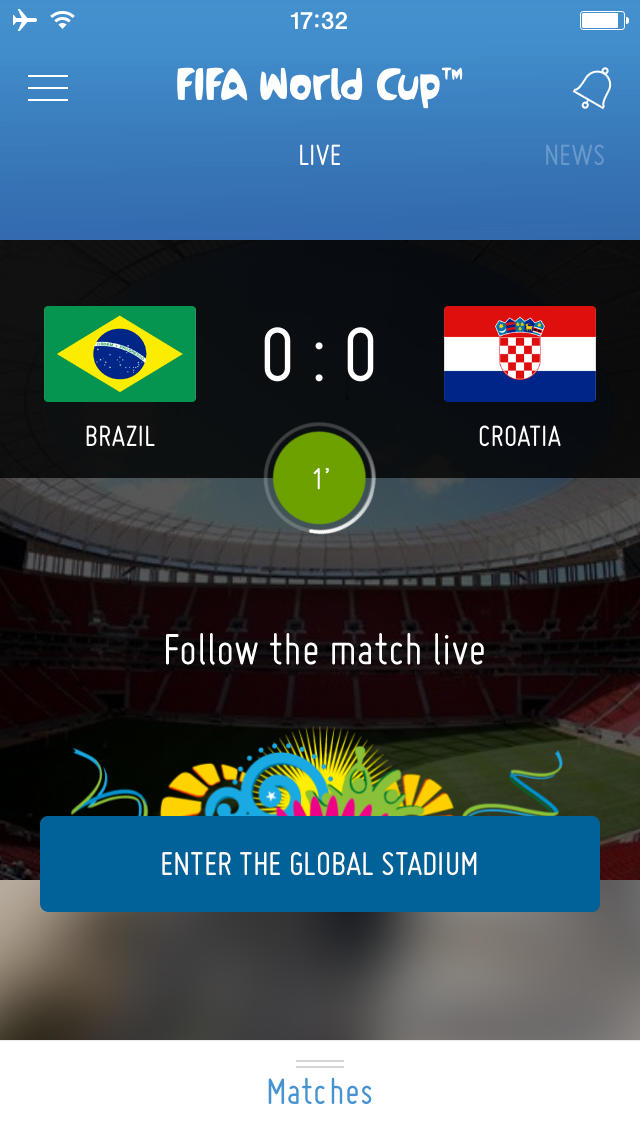
Task: Open the Brazil vs Croatia live match
Action: click(x=320, y=358)
